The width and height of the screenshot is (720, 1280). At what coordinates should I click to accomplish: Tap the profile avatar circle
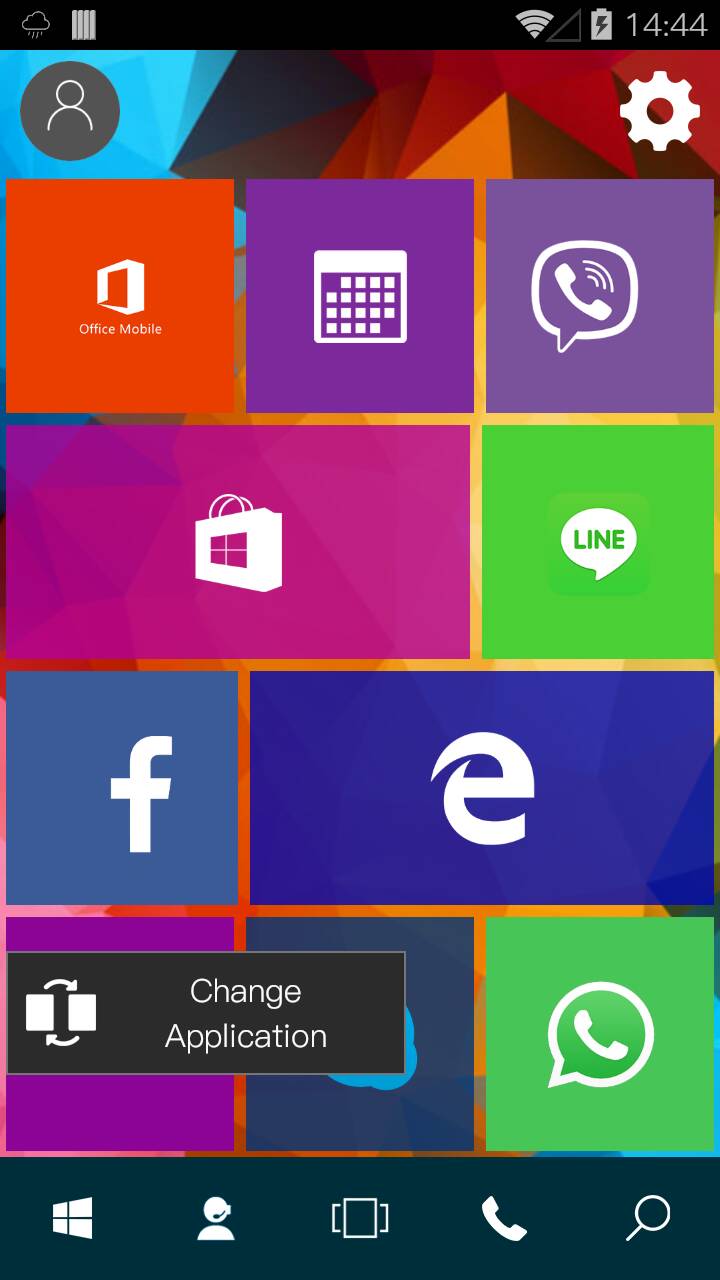pyautogui.click(x=69, y=110)
